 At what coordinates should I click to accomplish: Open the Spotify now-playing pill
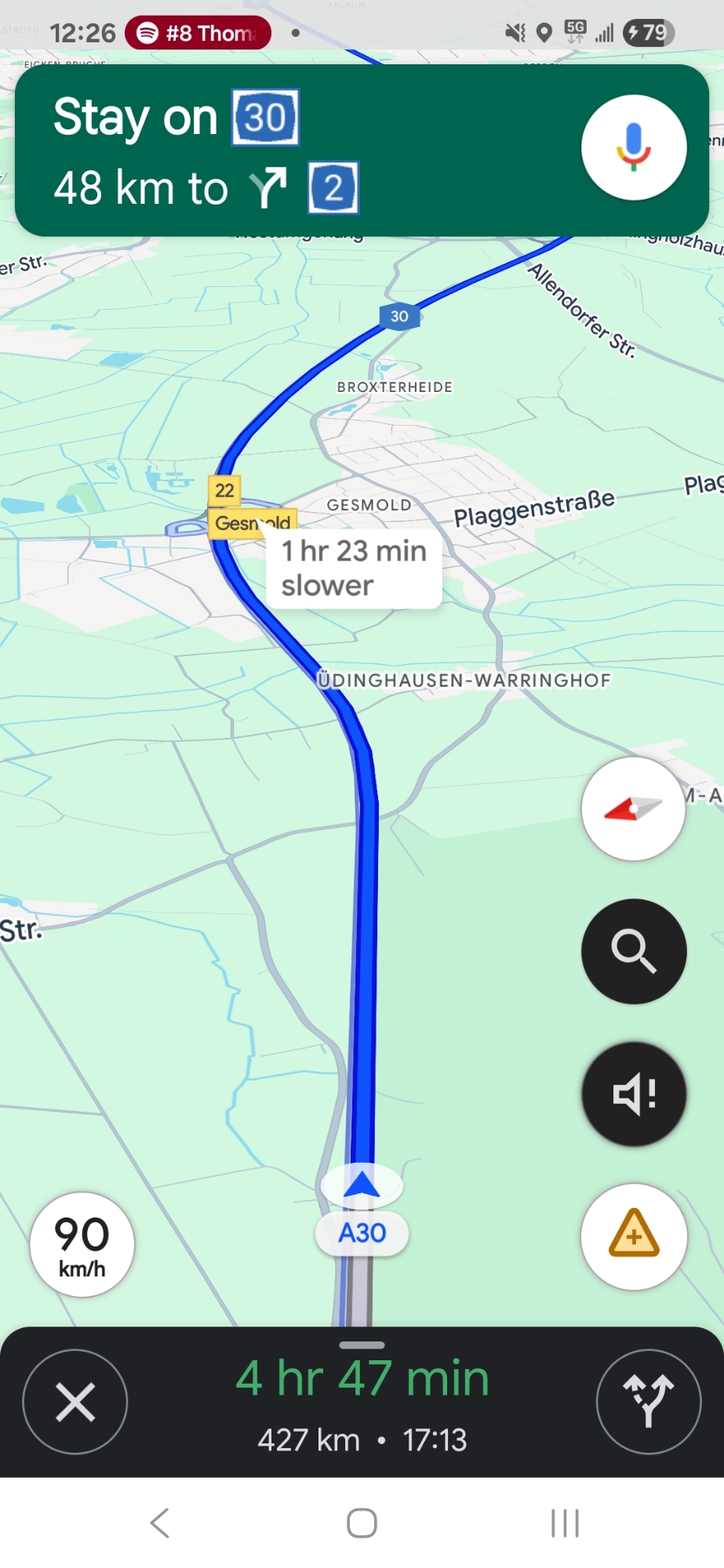pyautogui.click(x=198, y=33)
